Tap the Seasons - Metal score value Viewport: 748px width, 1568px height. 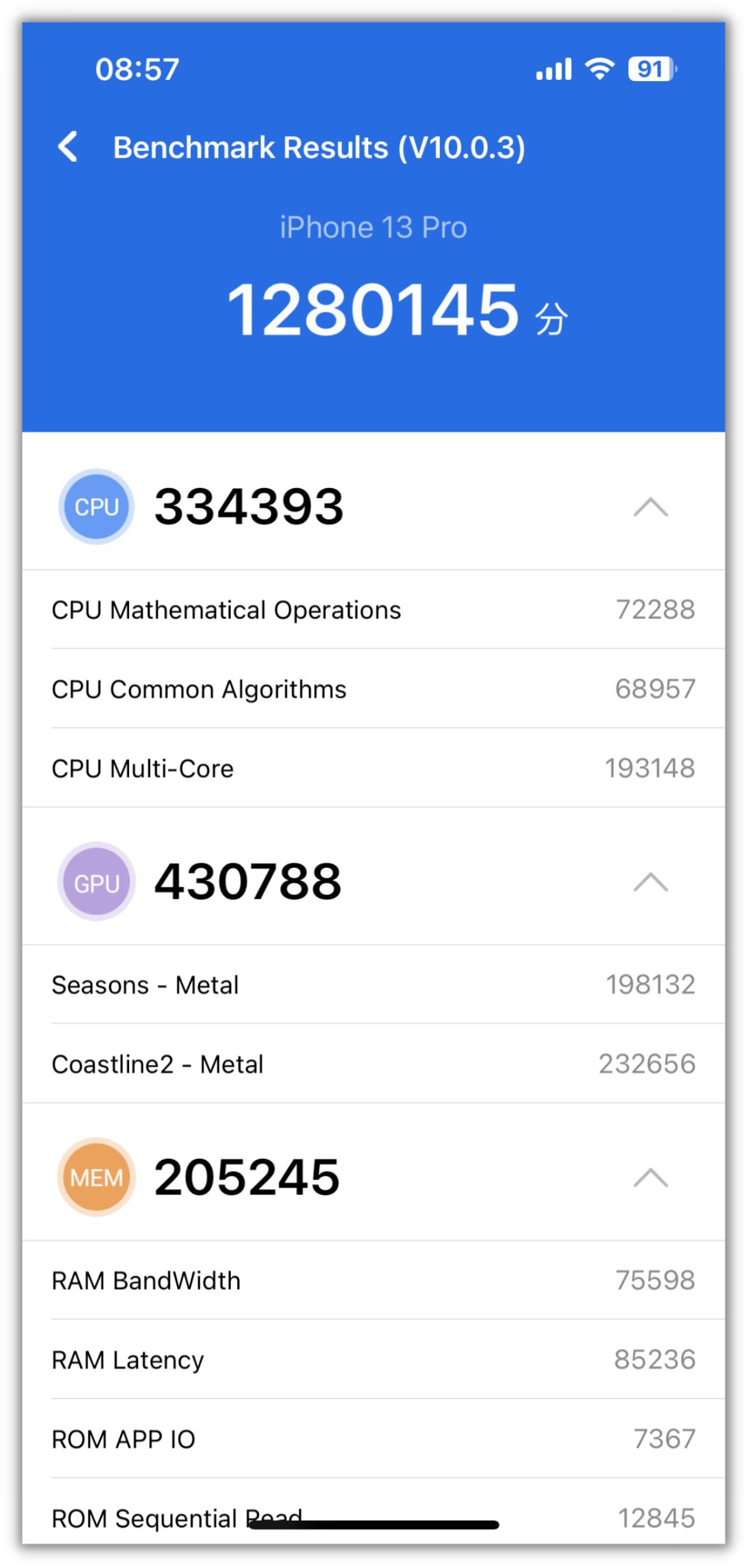pyautogui.click(x=652, y=984)
